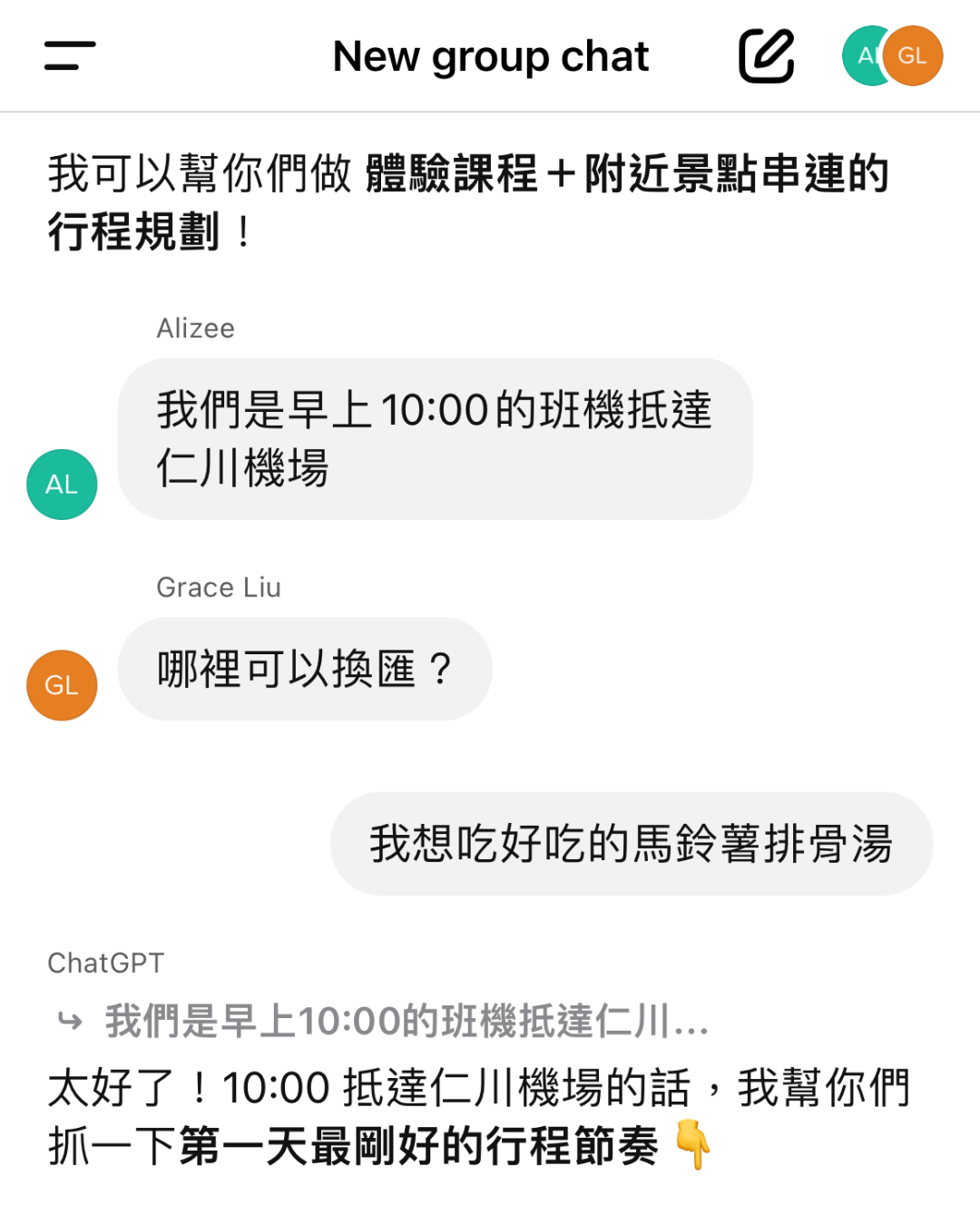
Task: Open New group chat title details
Action: [x=490, y=56]
